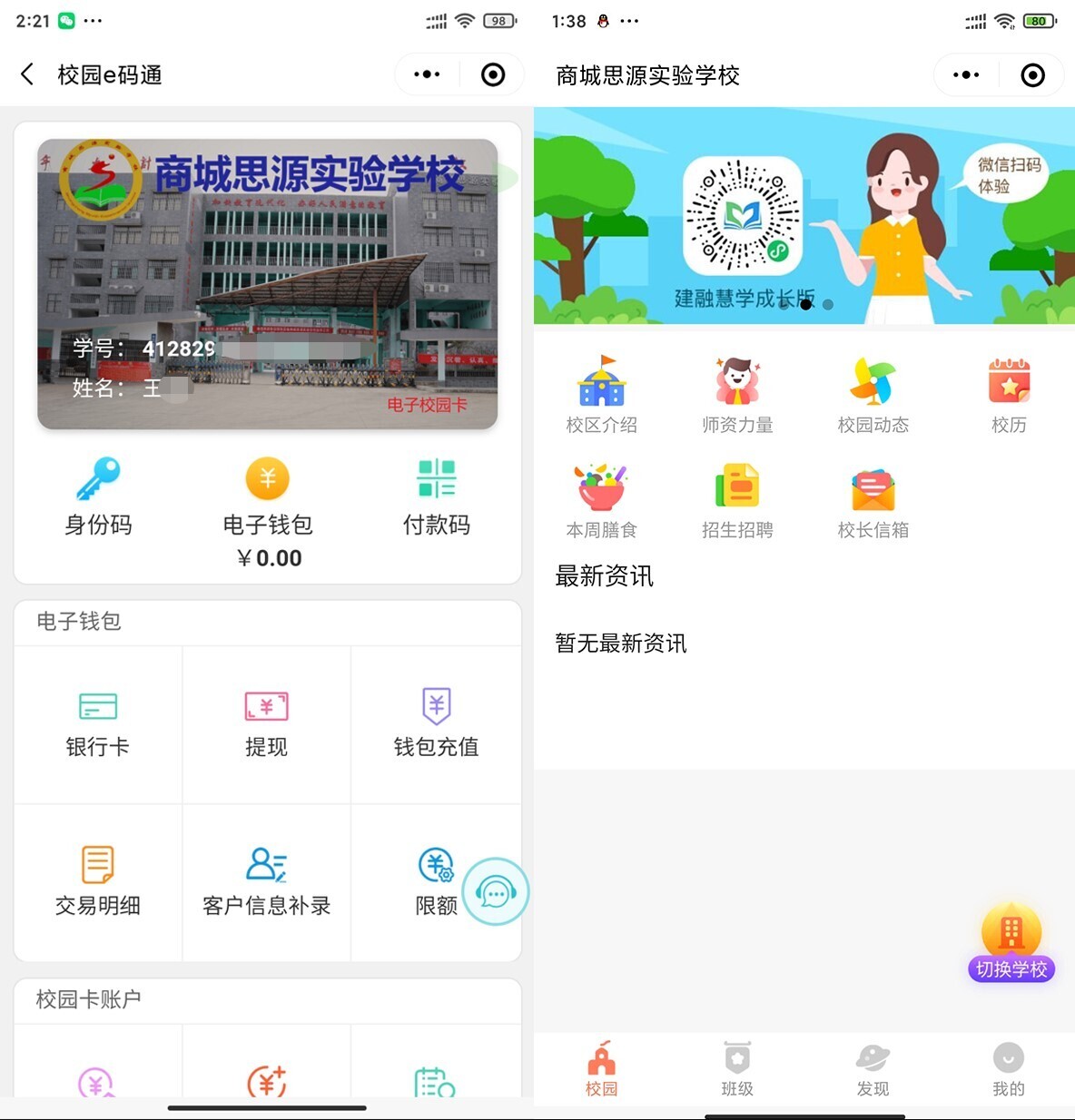The image size is (1075, 1120).
Task: Tap the 银行卡 bank card icon
Action: click(96, 722)
